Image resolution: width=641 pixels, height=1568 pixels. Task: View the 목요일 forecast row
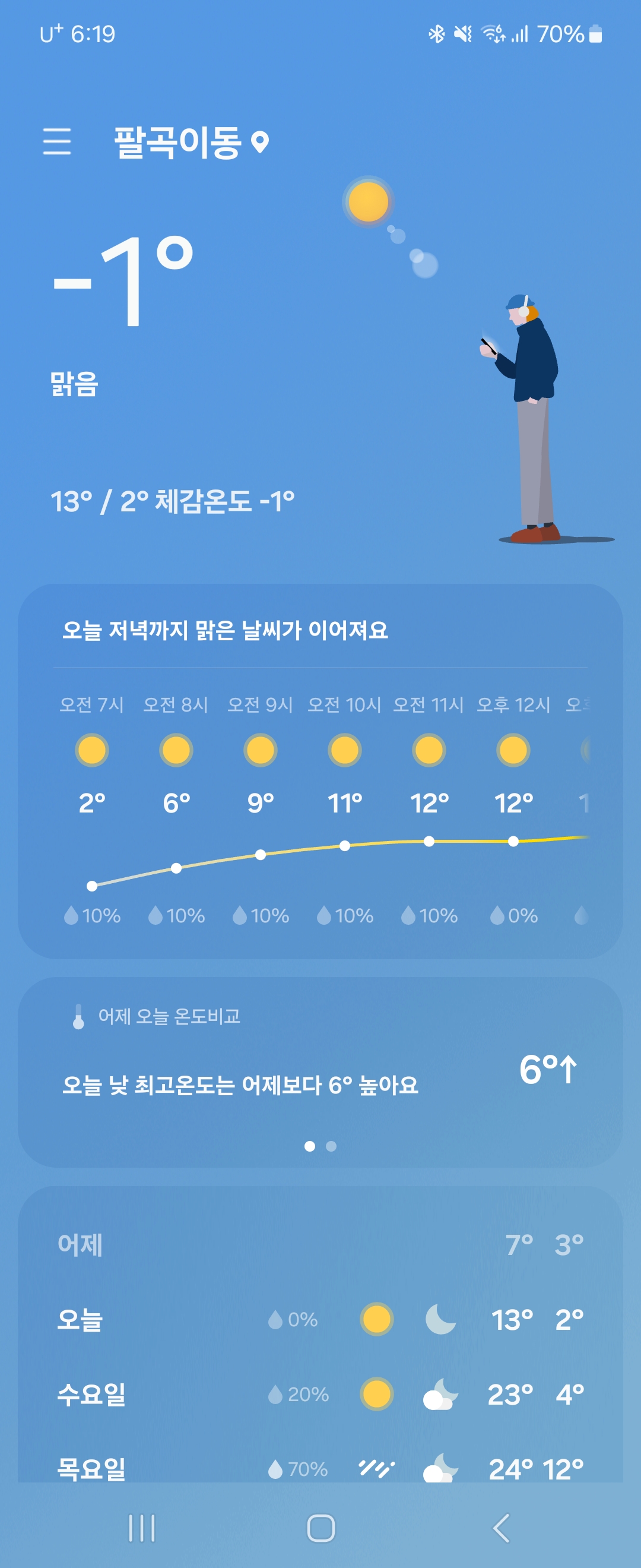[320, 1468]
